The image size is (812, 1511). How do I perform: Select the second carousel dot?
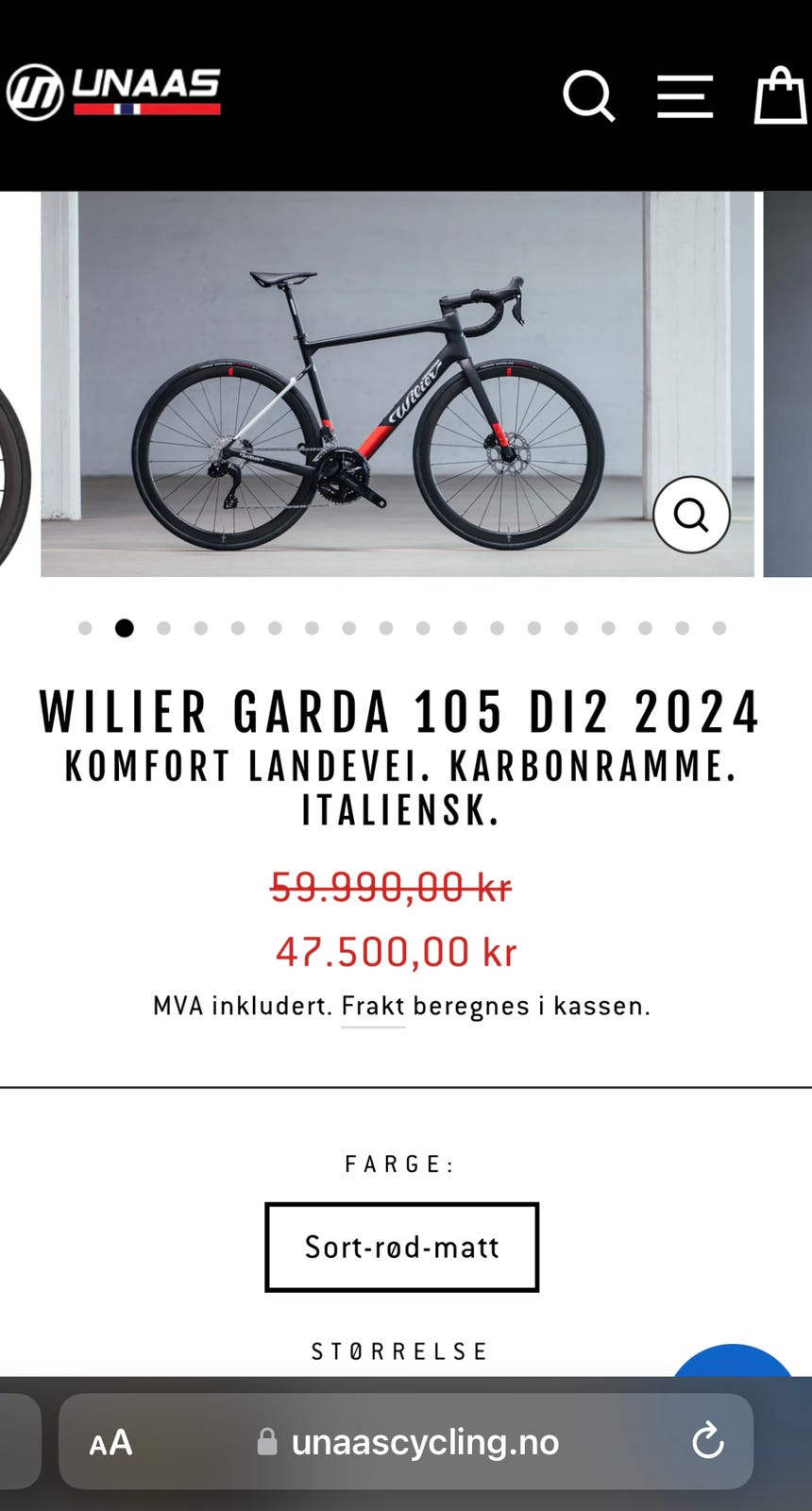[124, 627]
